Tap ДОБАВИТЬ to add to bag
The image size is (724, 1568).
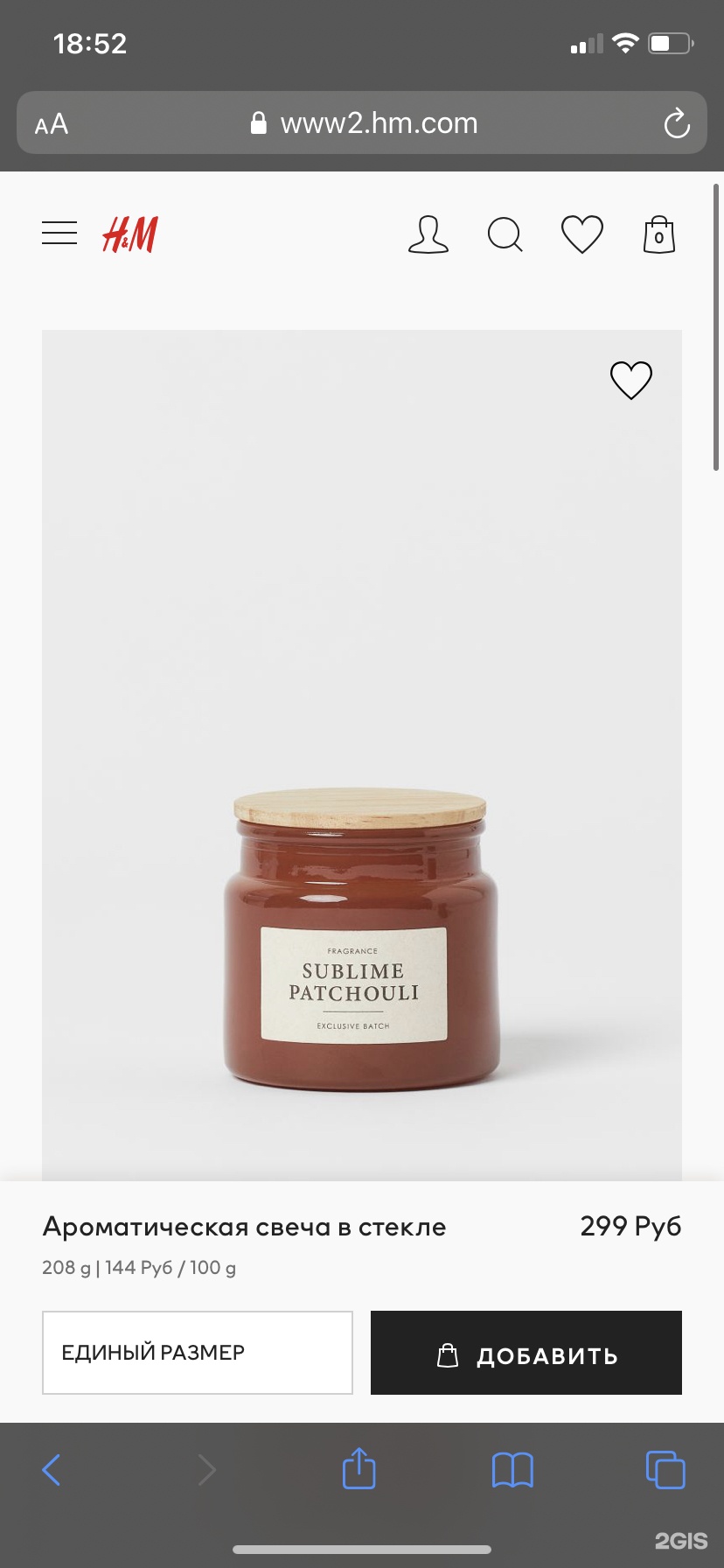[x=526, y=1352]
